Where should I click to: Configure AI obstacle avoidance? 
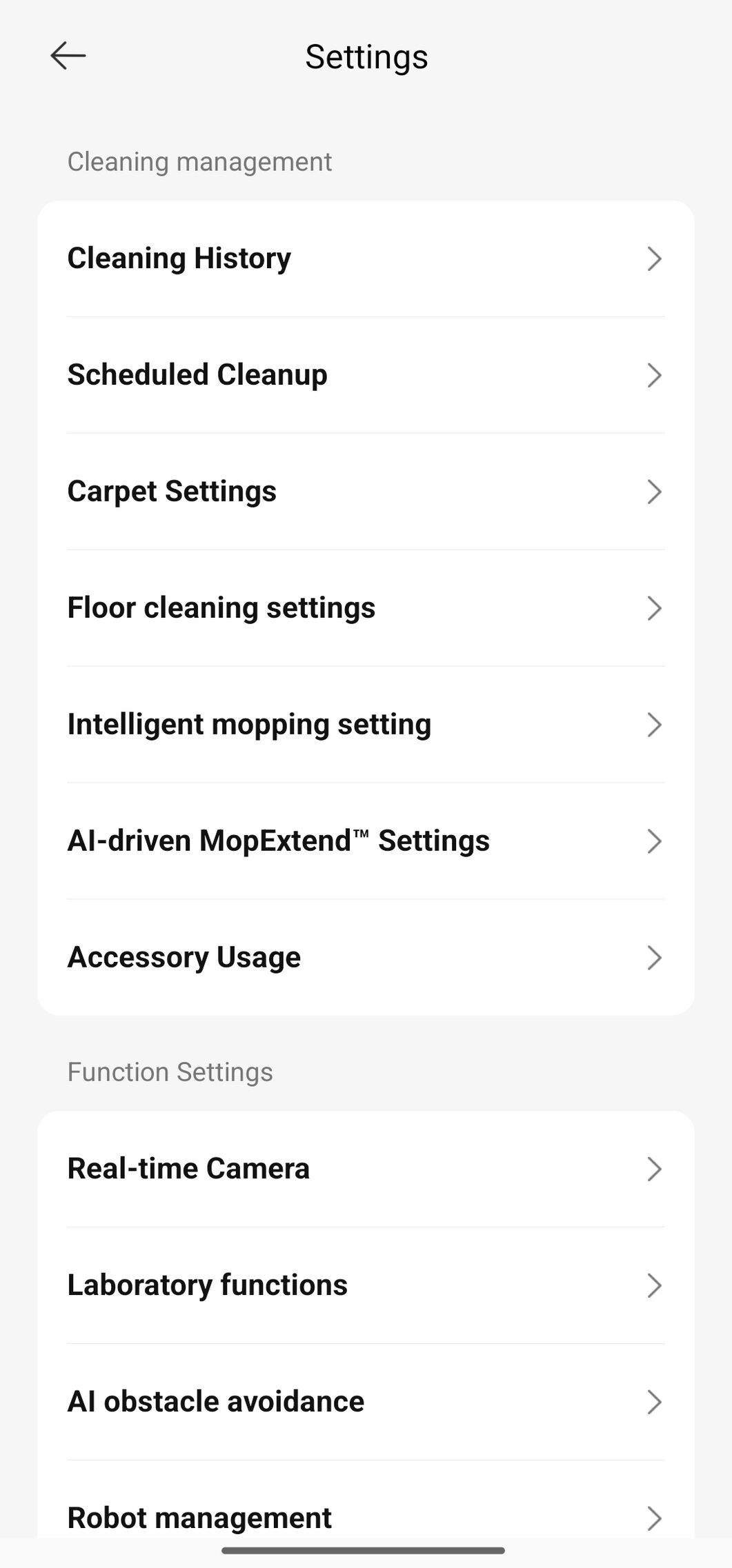(x=366, y=1402)
